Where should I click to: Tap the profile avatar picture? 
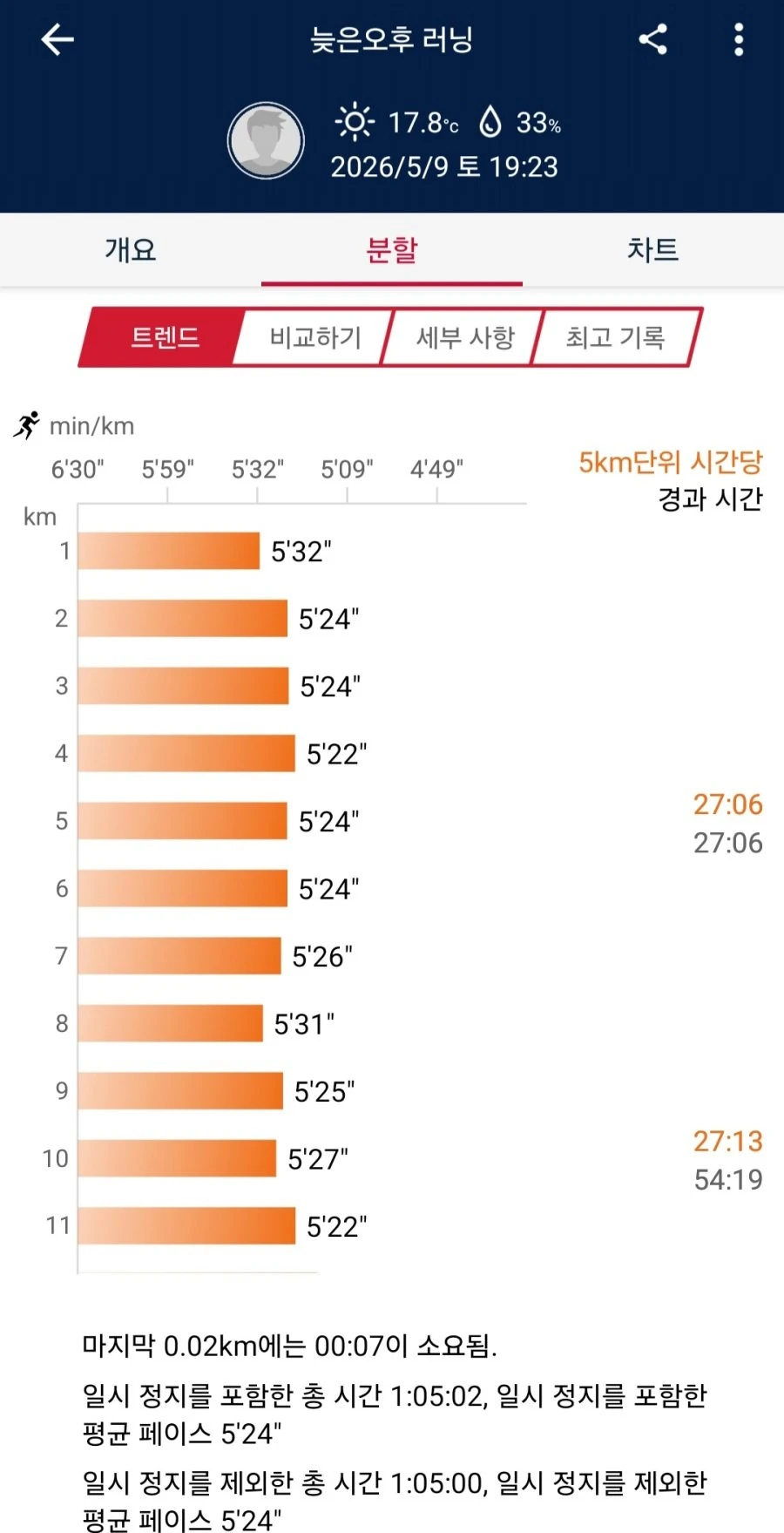(266, 140)
